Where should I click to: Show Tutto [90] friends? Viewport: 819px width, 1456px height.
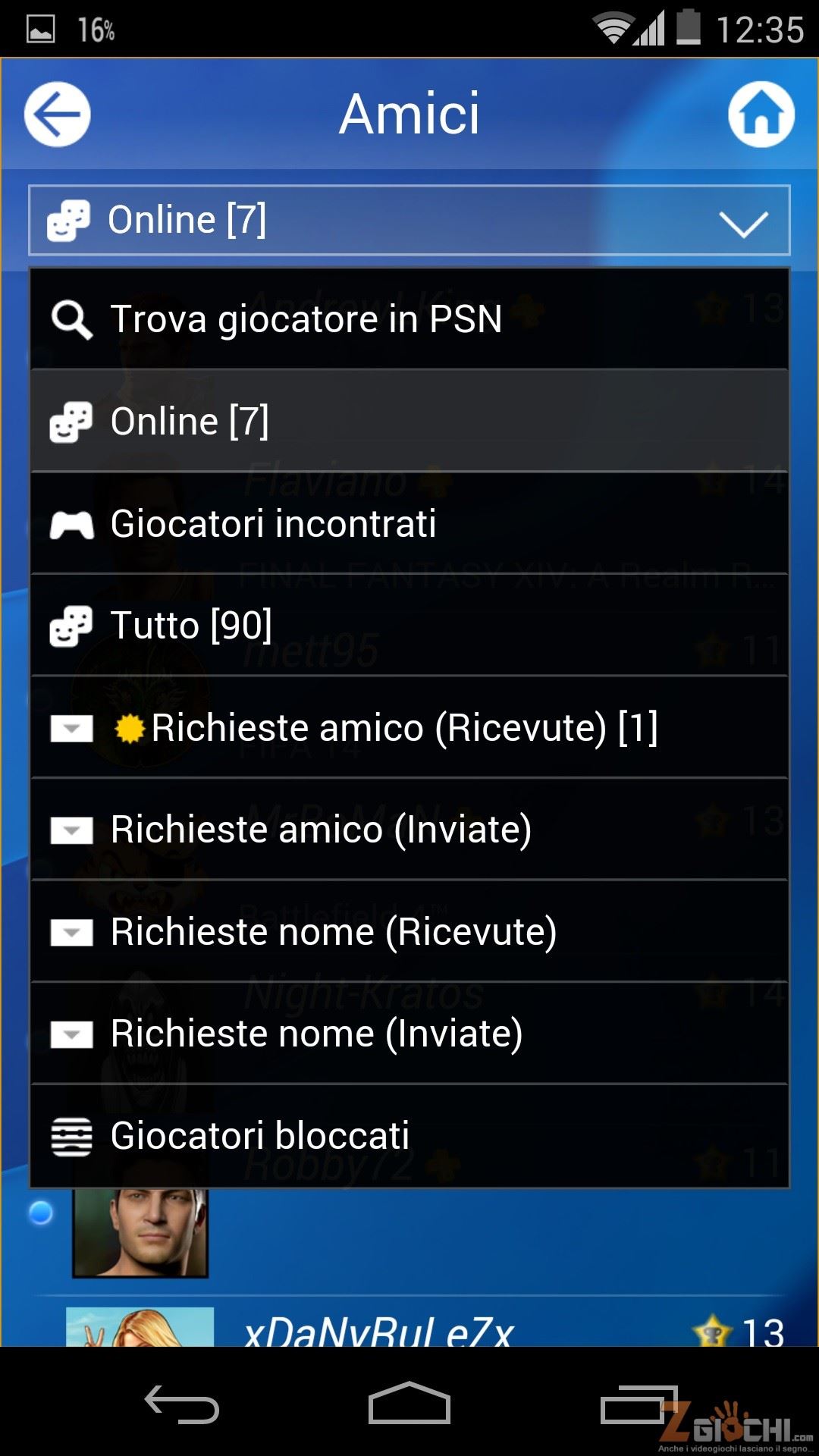pos(409,626)
